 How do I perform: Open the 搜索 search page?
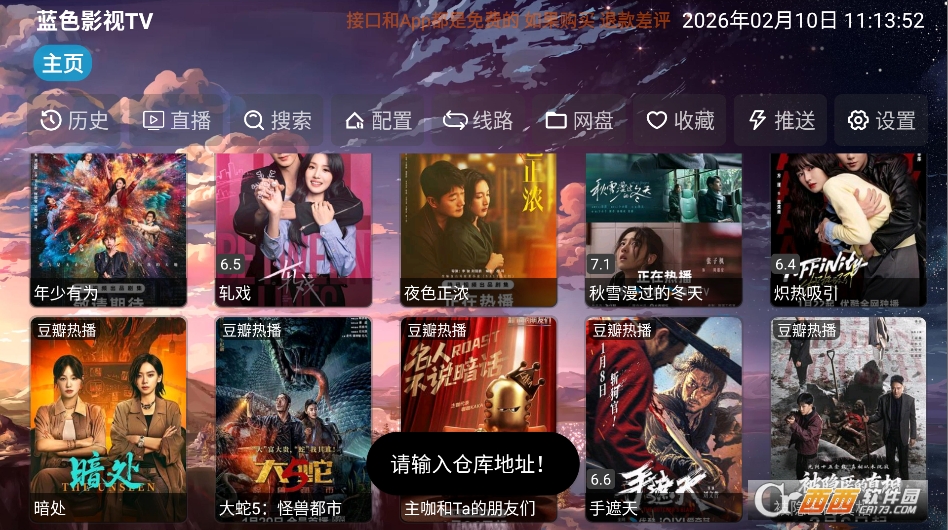coord(278,121)
